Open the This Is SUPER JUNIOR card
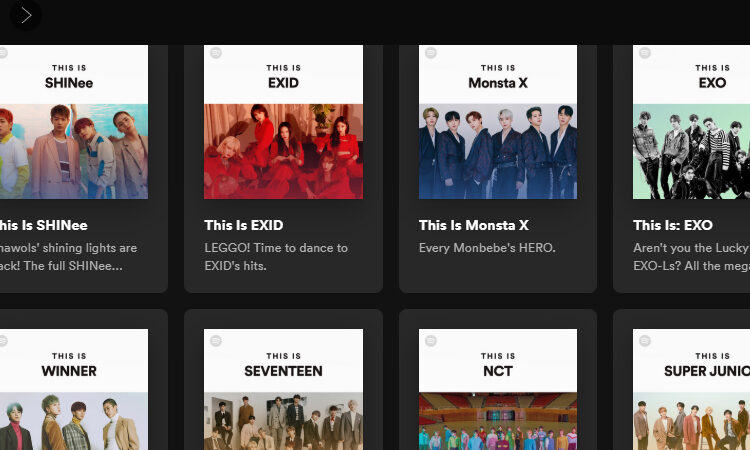750x450 pixels. pyautogui.click(x=691, y=390)
